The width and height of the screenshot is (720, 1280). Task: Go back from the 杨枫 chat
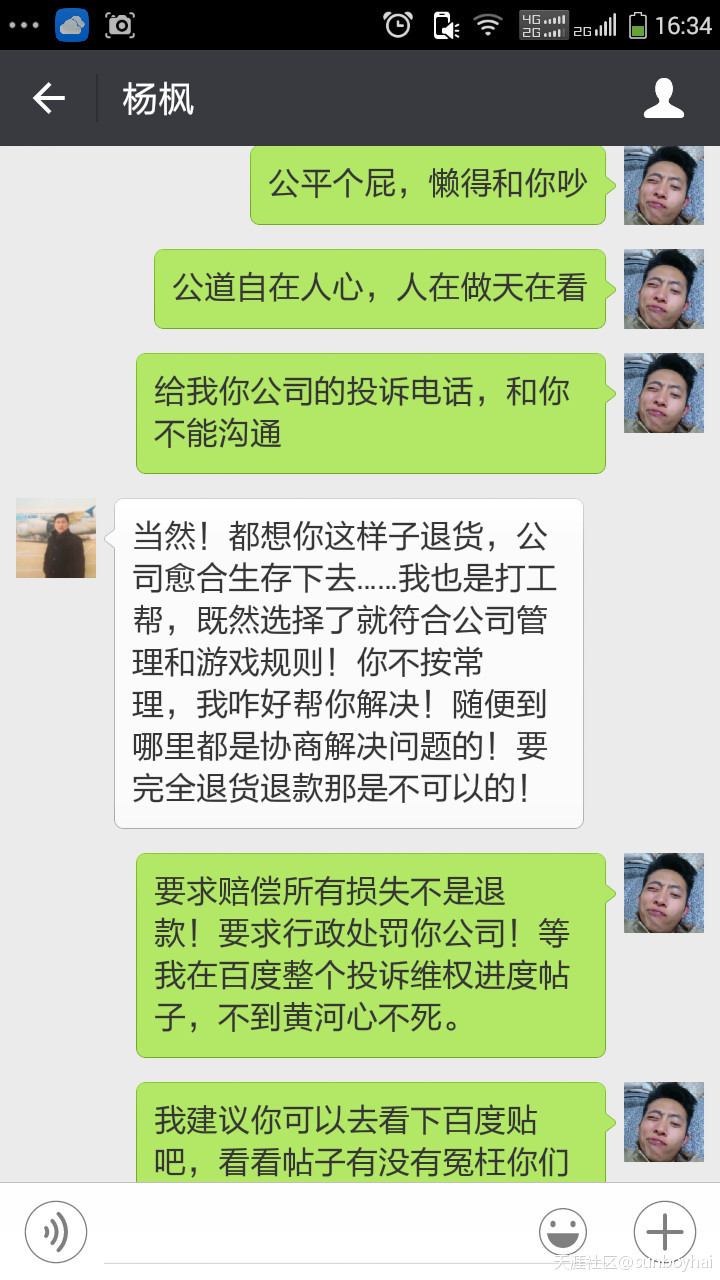click(x=48, y=98)
